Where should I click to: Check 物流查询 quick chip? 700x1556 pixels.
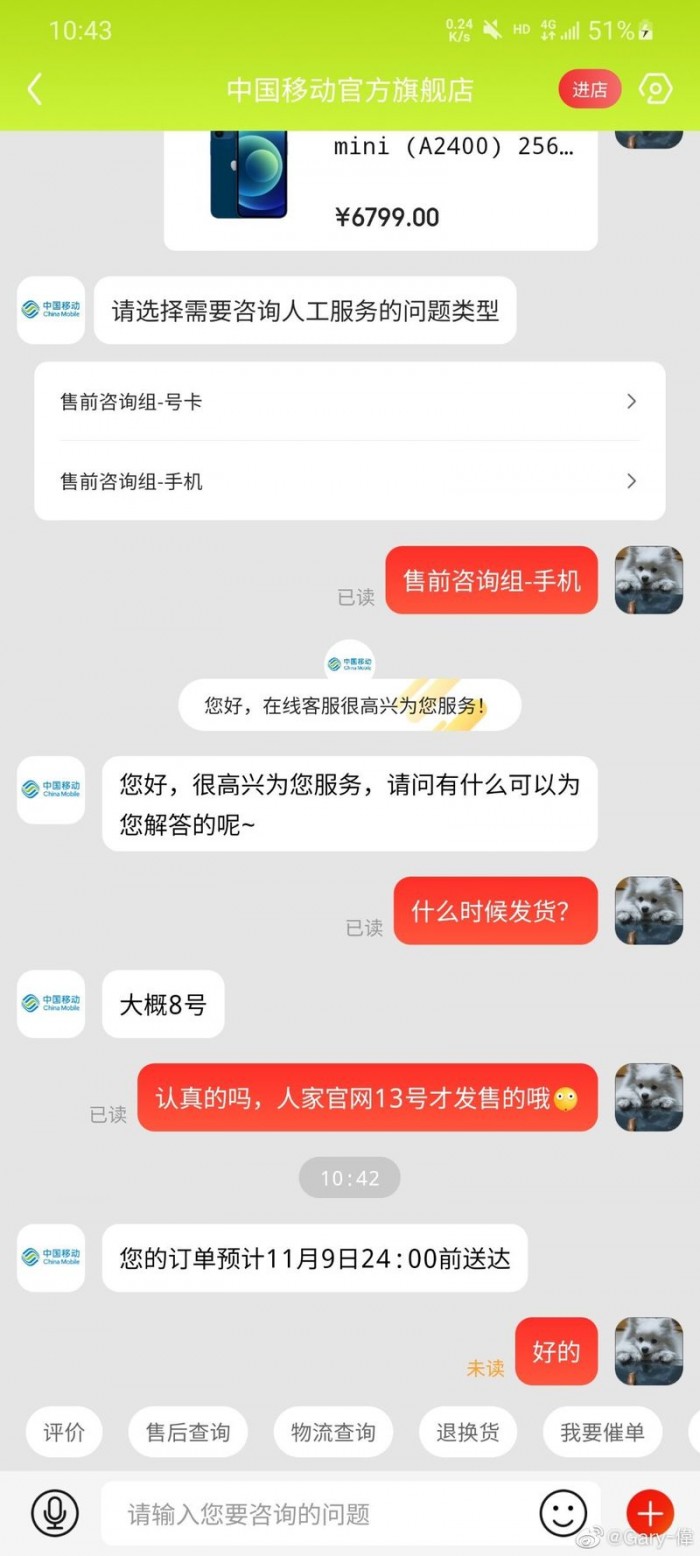pyautogui.click(x=333, y=1432)
